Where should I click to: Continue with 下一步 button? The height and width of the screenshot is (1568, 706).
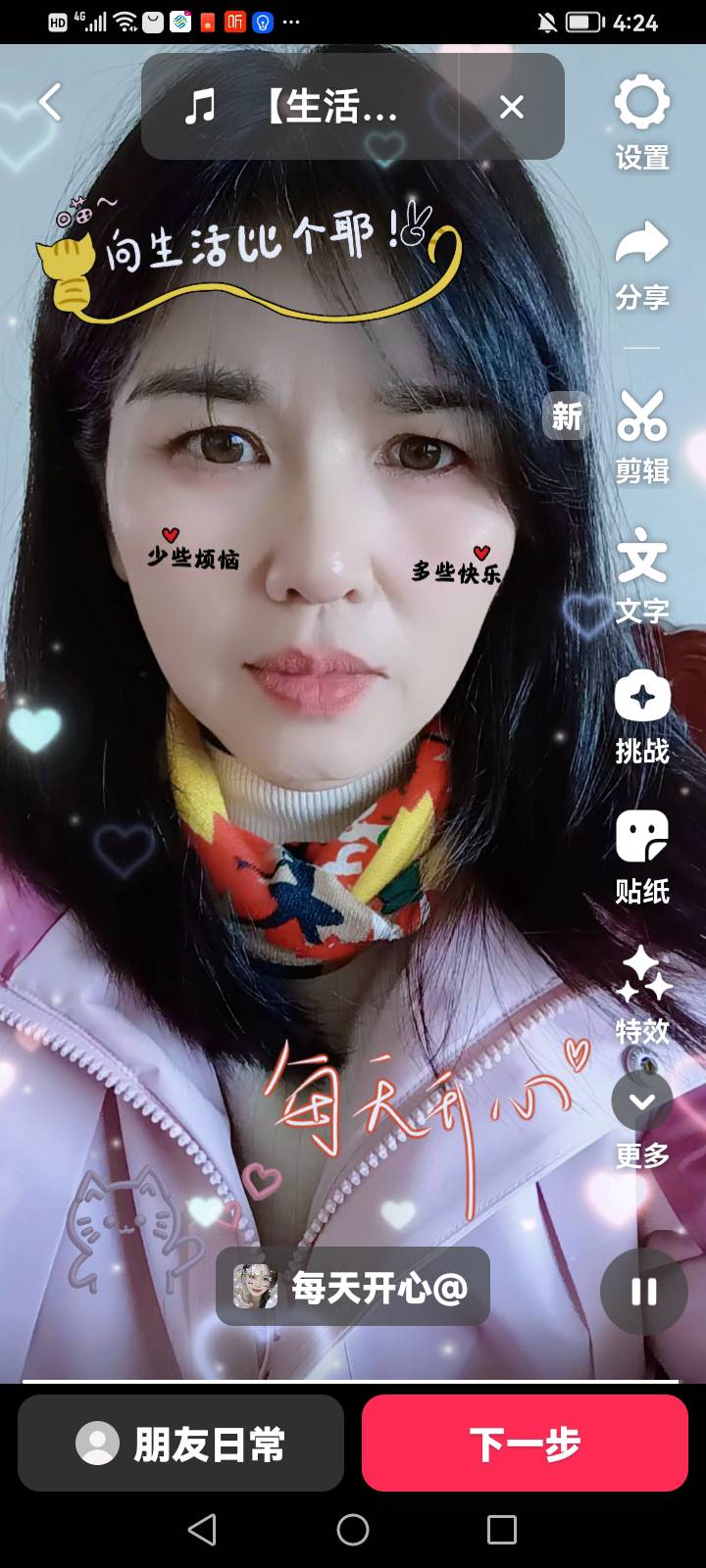525,1444
